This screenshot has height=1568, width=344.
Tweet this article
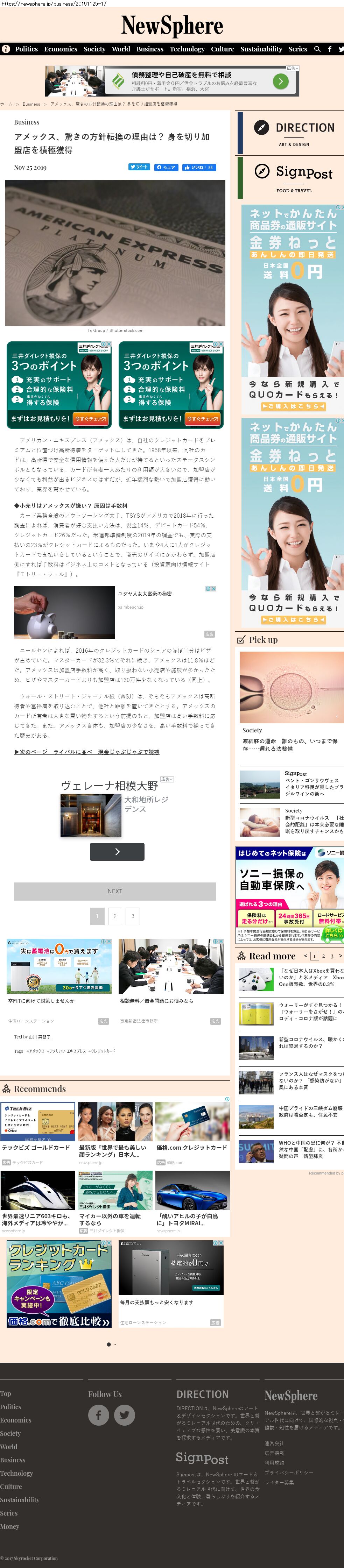coord(139,167)
